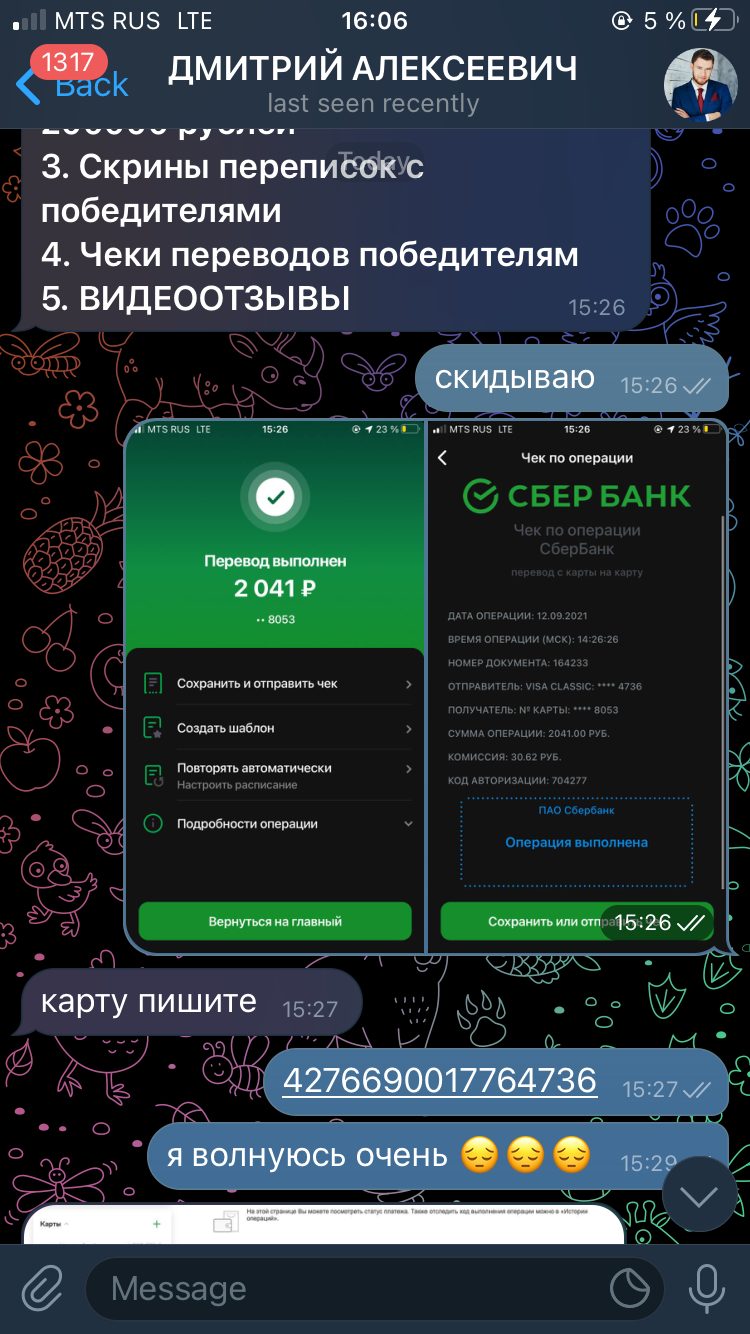Open Дмитрий Алексеевич's profile picture
750x1334 pixels.
tap(701, 84)
